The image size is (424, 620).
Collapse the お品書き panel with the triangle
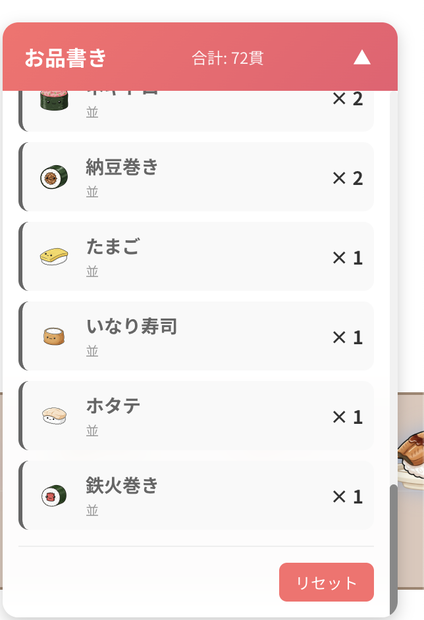pyautogui.click(x=362, y=58)
